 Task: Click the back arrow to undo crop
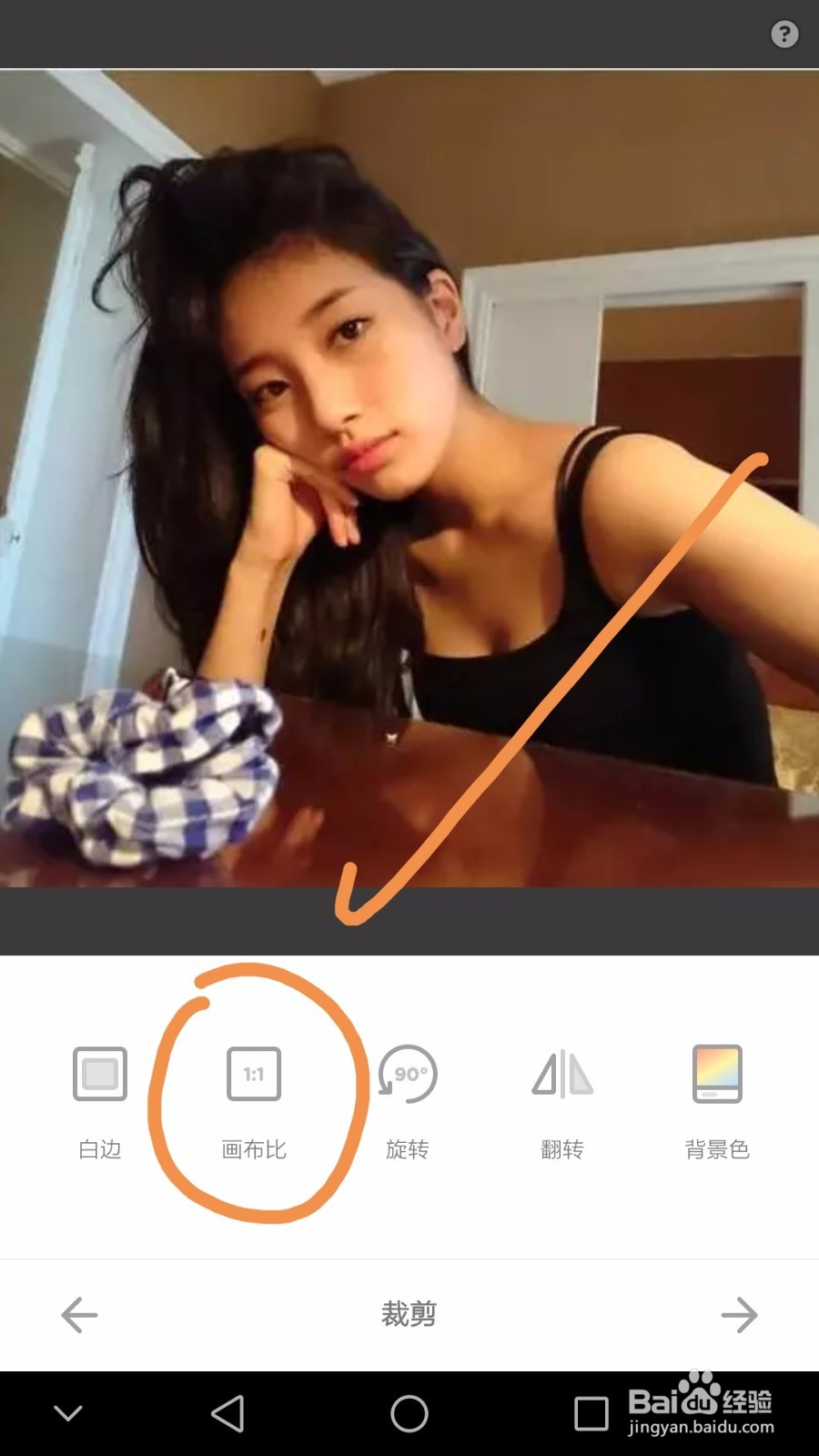pyautogui.click(x=77, y=1314)
